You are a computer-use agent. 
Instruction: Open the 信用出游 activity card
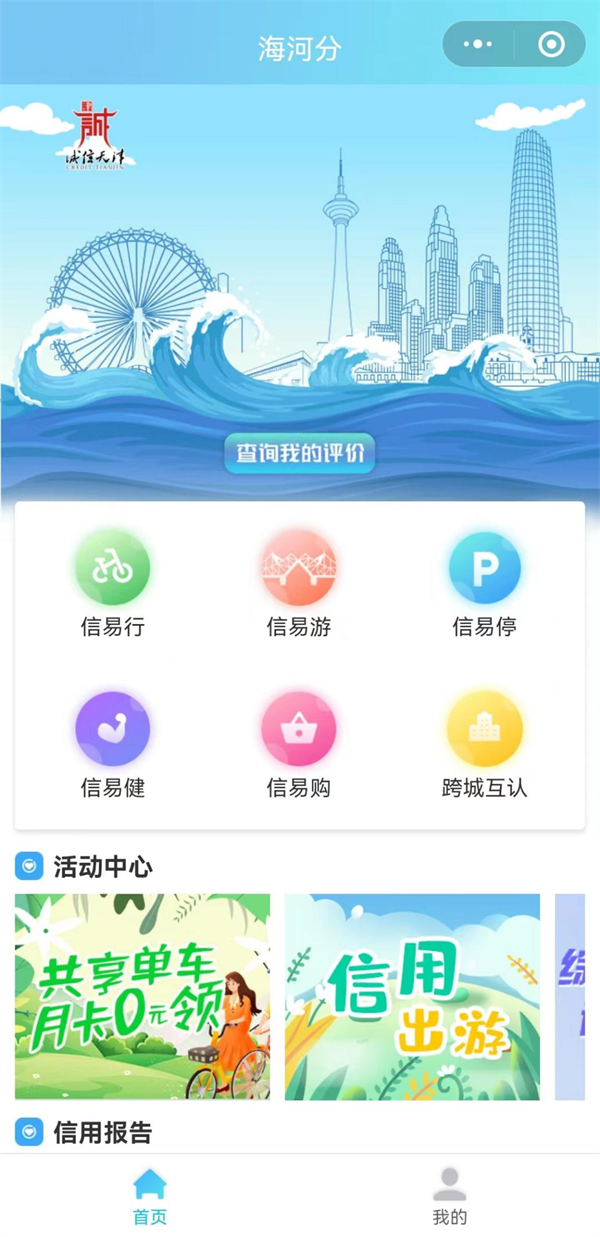(x=412, y=997)
